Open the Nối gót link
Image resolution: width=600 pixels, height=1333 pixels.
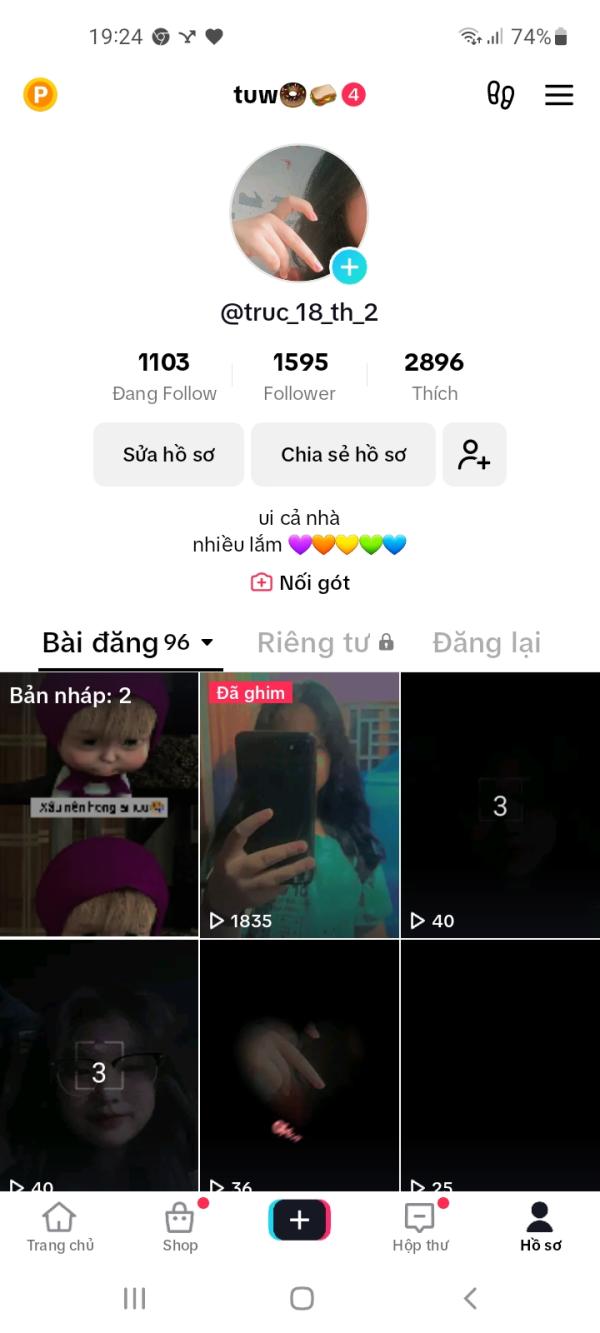pyautogui.click(x=300, y=583)
